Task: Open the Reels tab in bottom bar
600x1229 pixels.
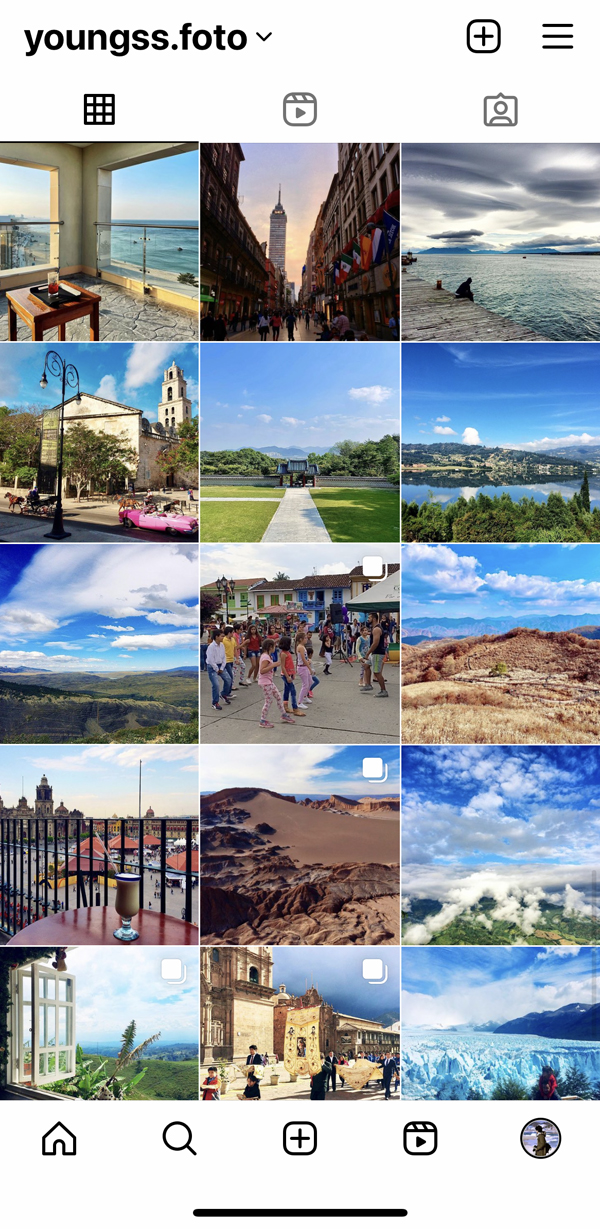Action: point(420,1138)
